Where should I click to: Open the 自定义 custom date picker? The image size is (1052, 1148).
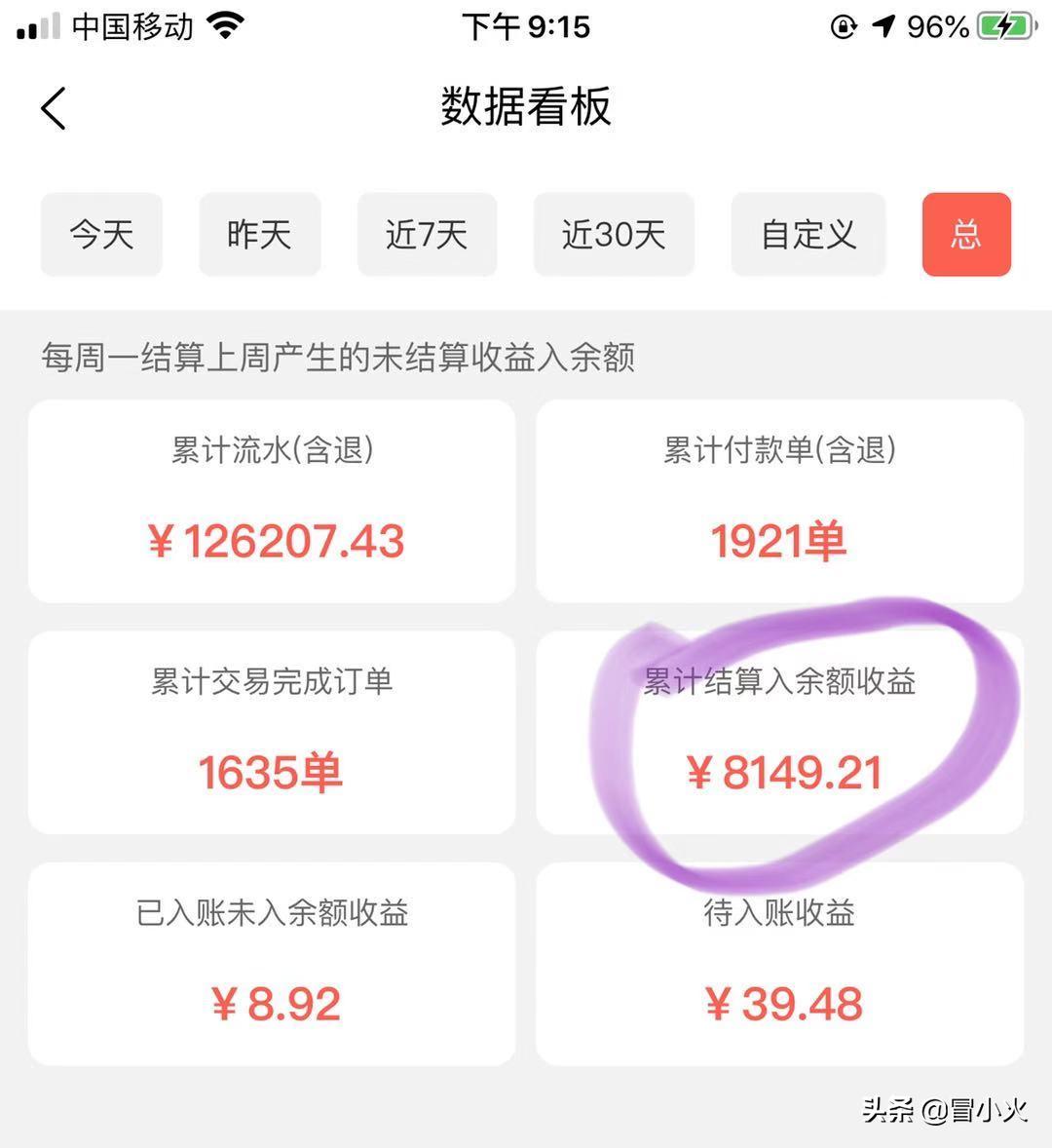(807, 234)
